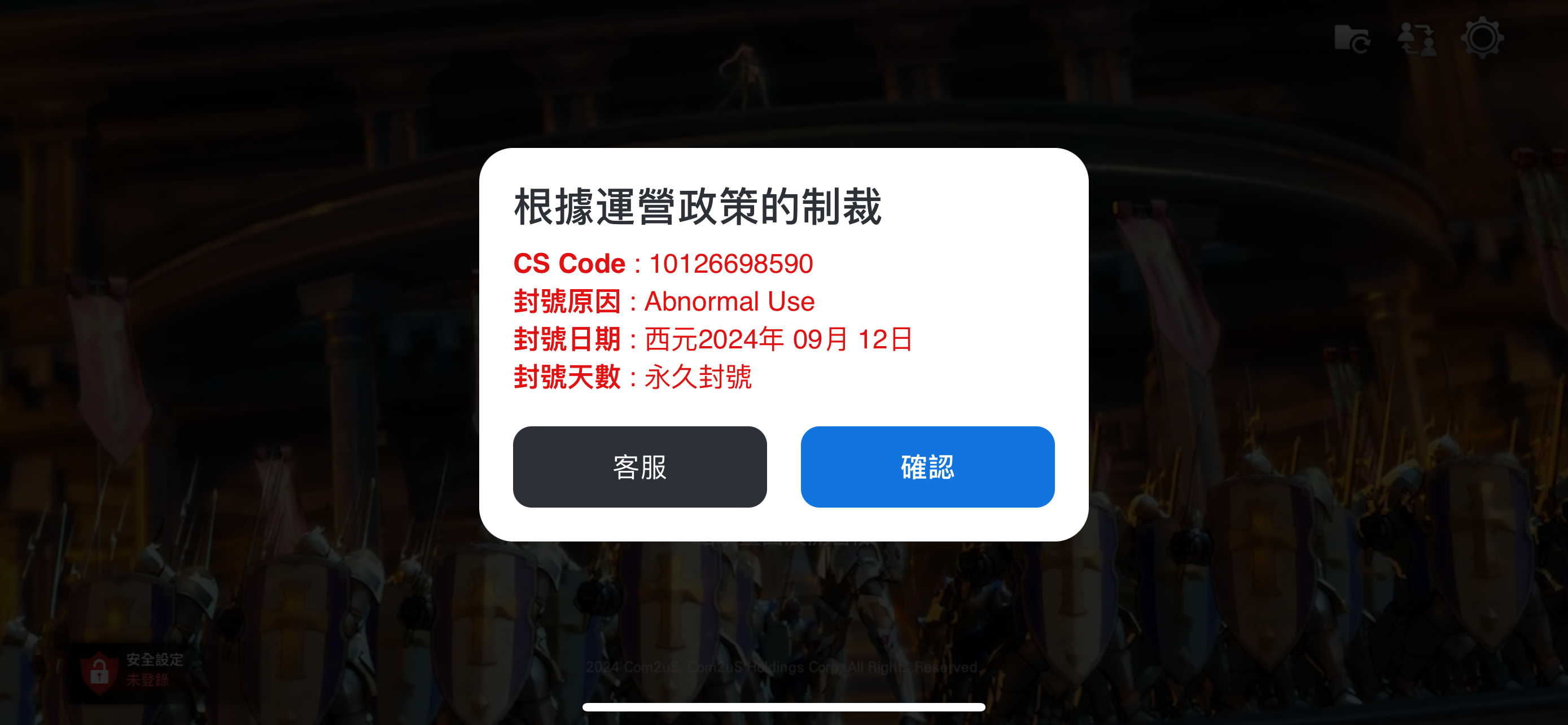Open the account switch icon
This screenshot has width=1568, height=725.
coord(1416,40)
